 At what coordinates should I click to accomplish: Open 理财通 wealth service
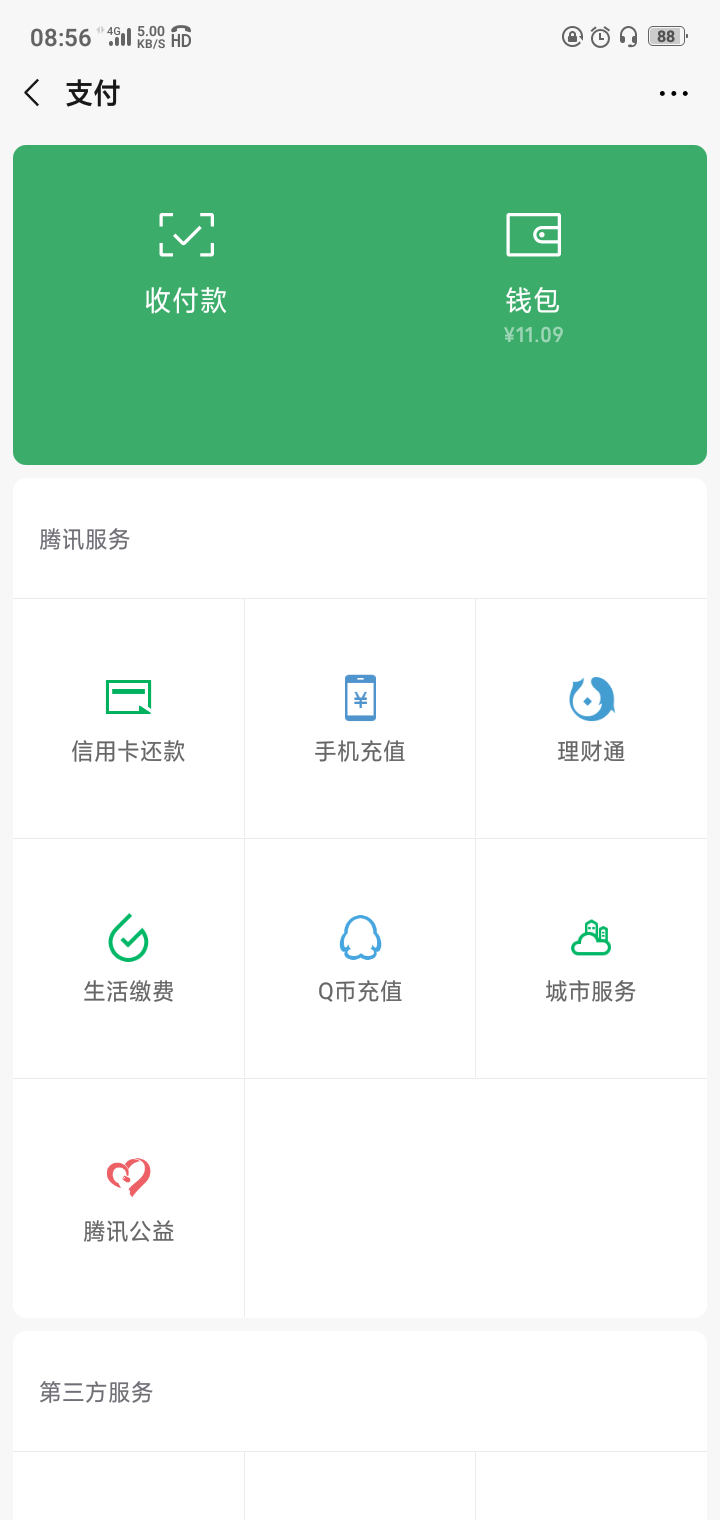click(591, 719)
